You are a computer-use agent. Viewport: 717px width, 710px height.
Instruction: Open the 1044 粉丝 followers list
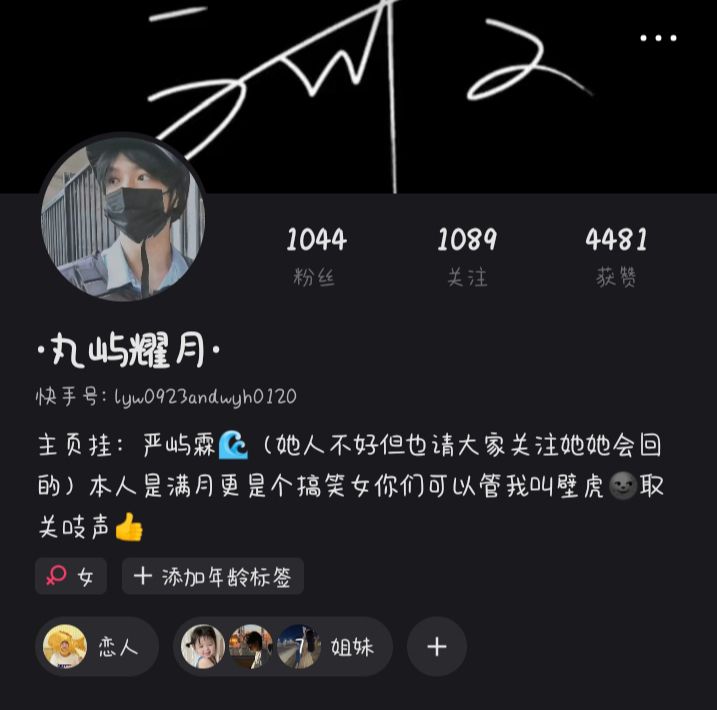tap(316, 257)
